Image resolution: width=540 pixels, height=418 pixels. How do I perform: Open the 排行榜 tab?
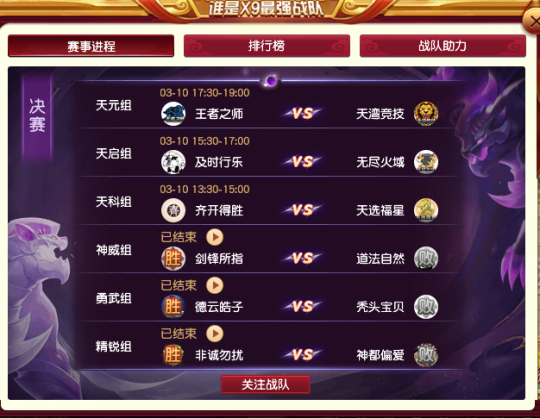(267, 46)
